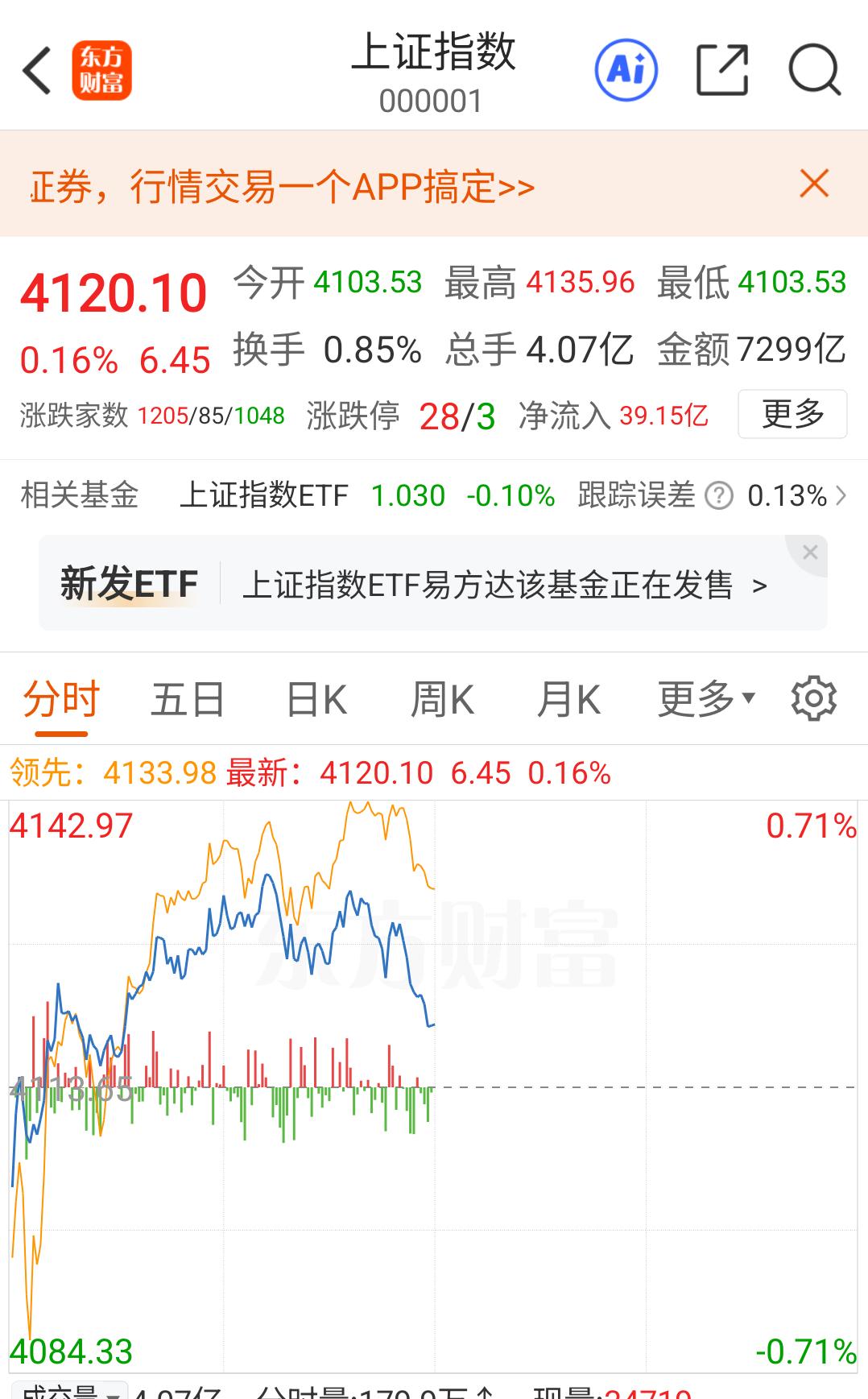Tap the 更多 button for more index data
Image resolution: width=868 pixels, height=1399 pixels.
[x=792, y=413]
